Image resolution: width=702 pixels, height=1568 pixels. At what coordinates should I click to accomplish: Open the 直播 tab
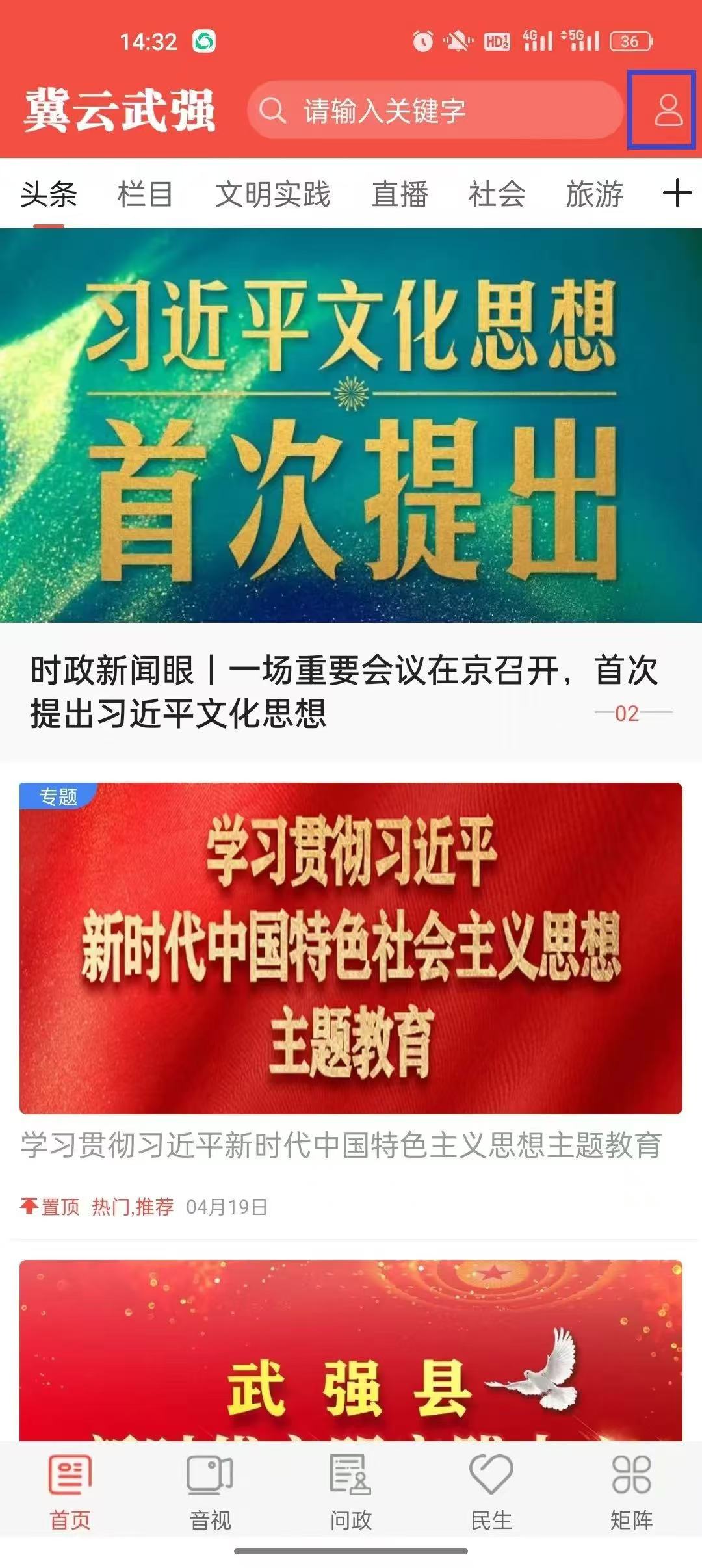pos(400,194)
